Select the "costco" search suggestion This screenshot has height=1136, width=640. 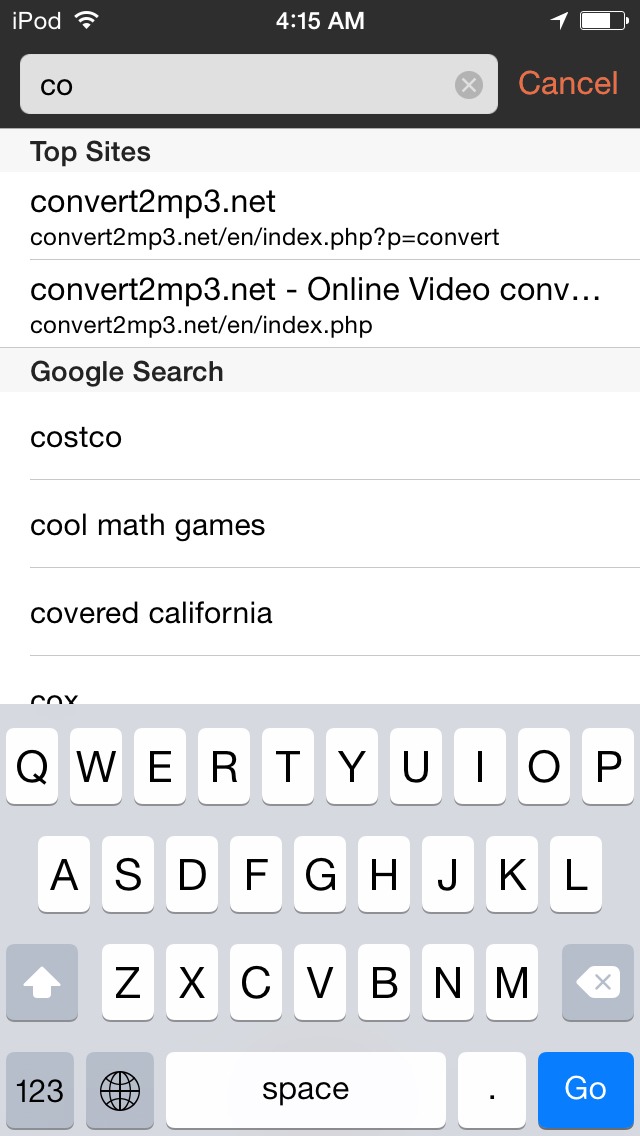[320, 436]
